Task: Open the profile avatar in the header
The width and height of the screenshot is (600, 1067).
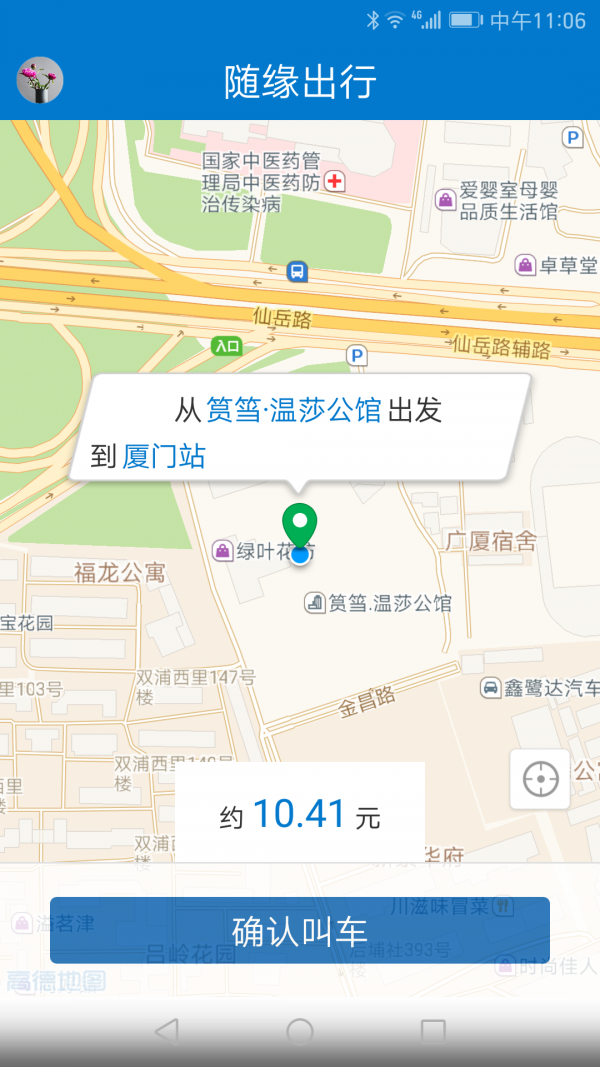Action: pyautogui.click(x=40, y=80)
